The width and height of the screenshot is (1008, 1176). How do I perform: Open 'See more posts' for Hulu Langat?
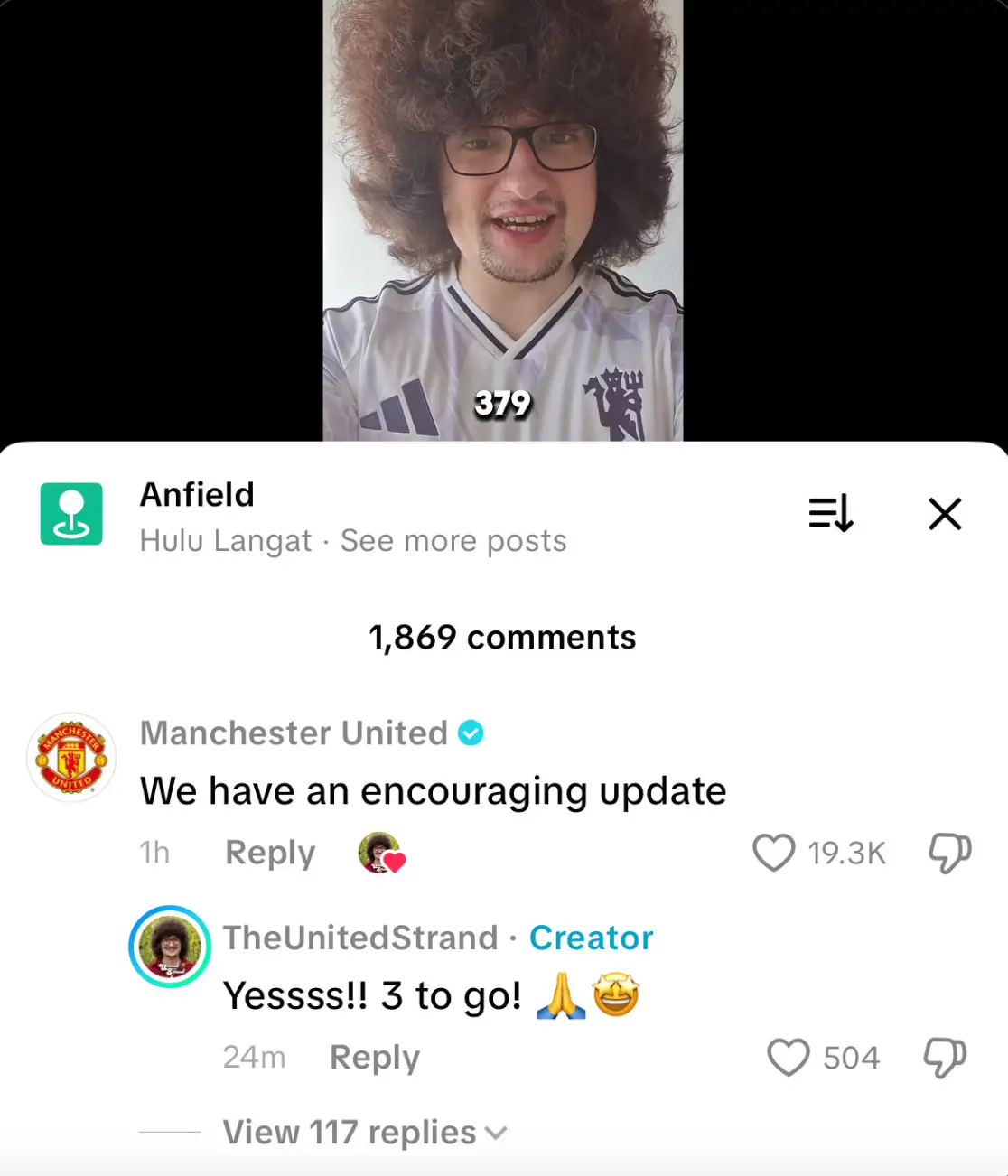point(453,540)
